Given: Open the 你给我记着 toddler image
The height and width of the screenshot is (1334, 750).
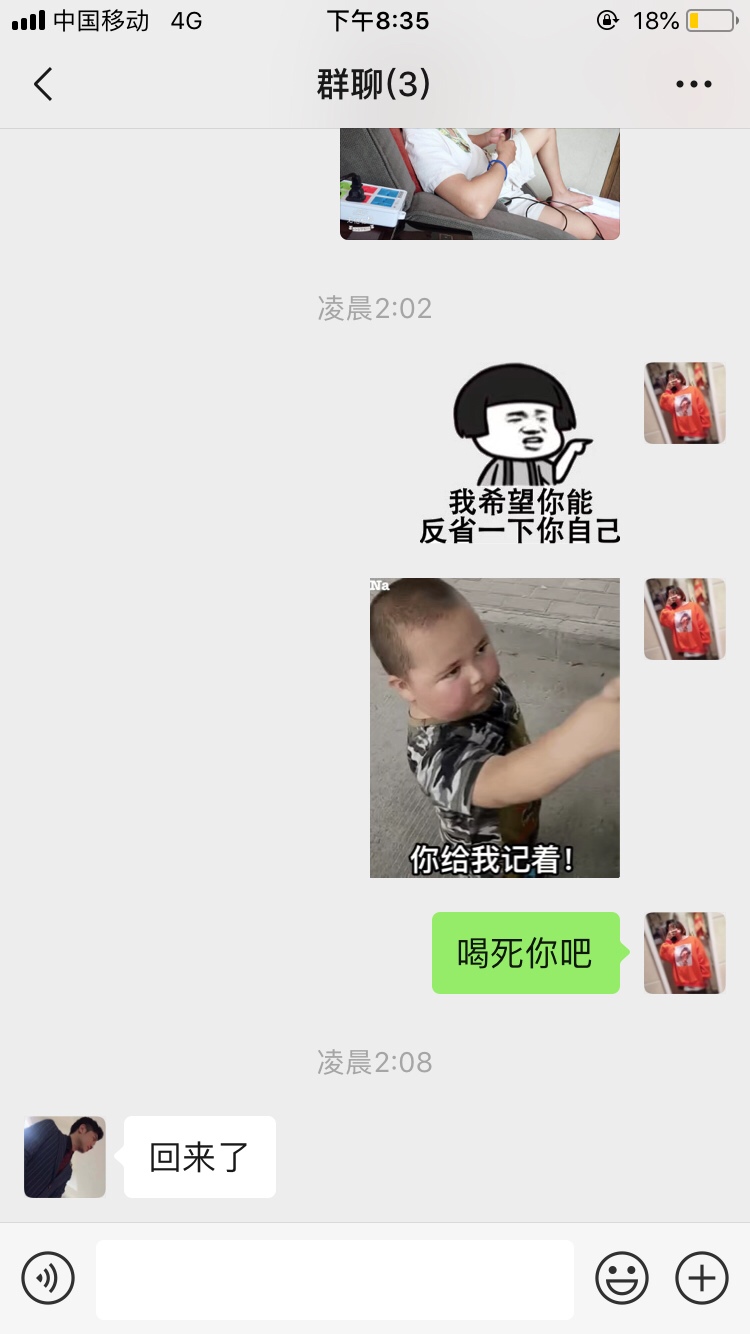Looking at the screenshot, I should point(495,728).
